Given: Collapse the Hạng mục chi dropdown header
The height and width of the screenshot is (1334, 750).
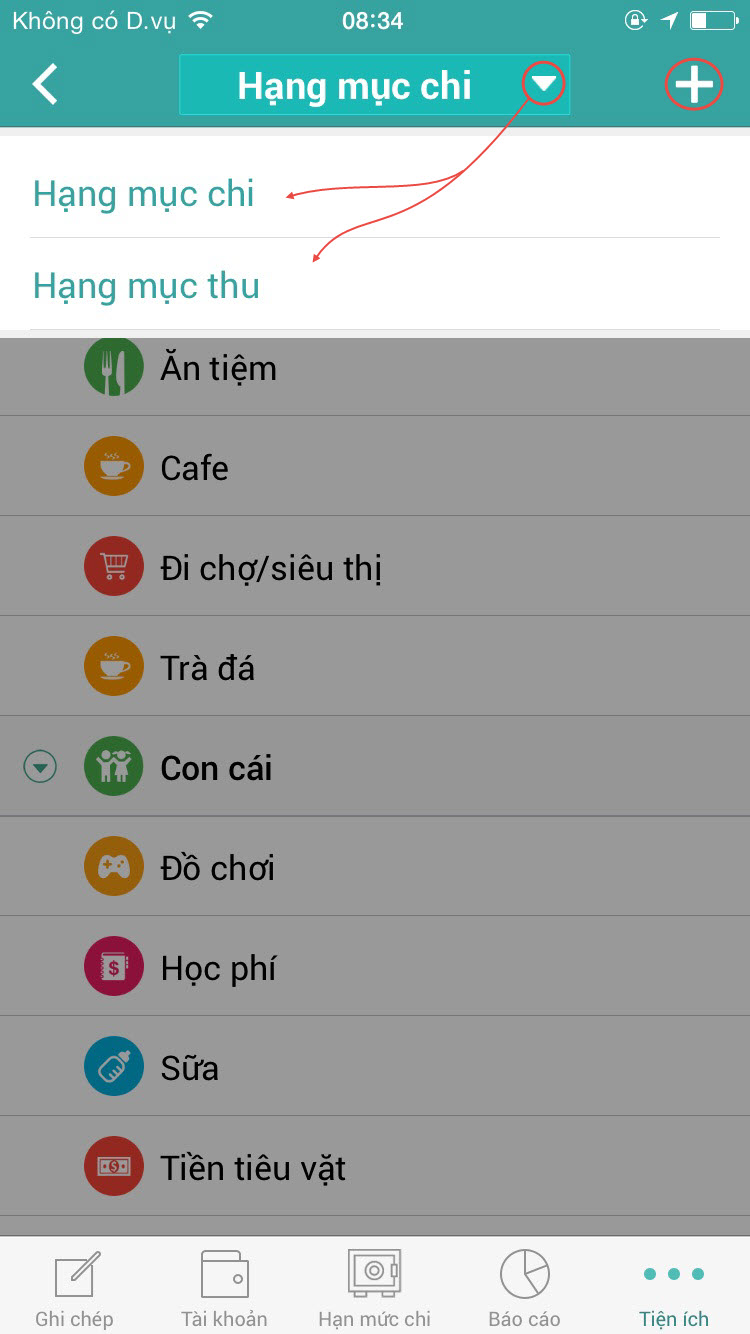Looking at the screenshot, I should (x=374, y=85).
